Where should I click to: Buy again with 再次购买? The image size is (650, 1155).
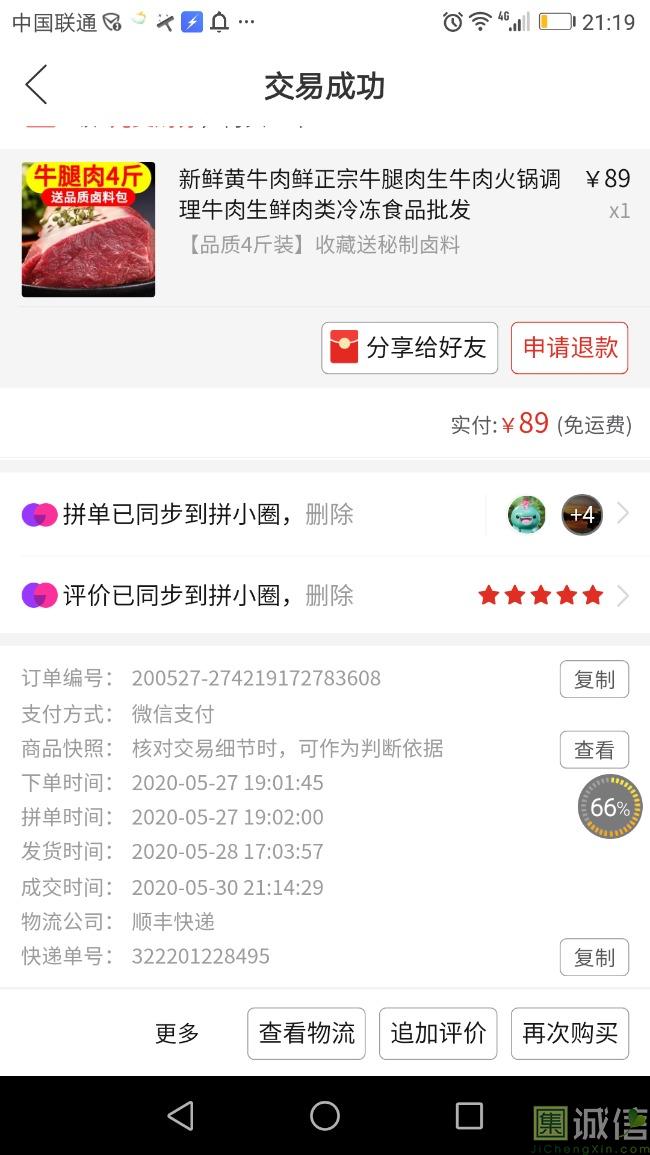tap(570, 1034)
